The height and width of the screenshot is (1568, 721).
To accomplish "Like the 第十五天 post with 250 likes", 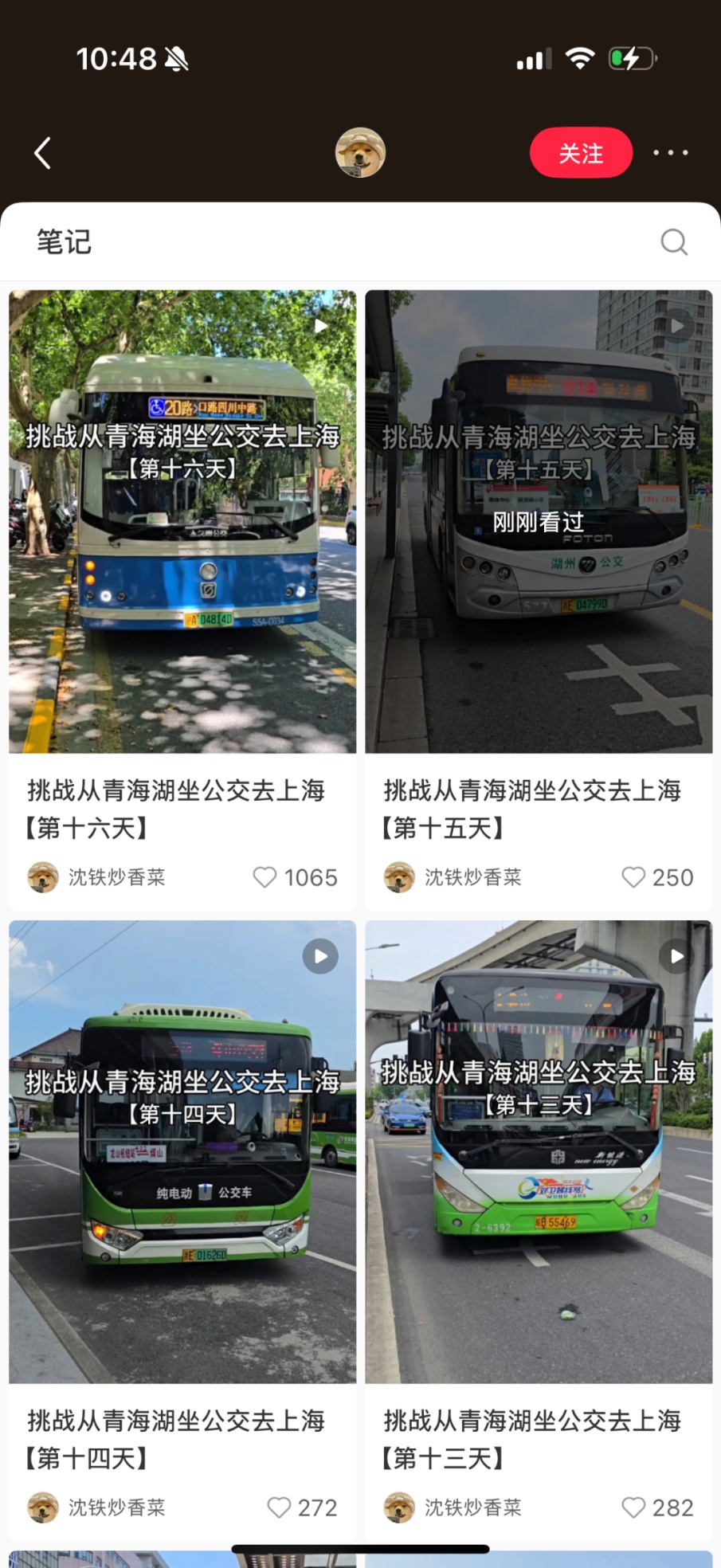I will [x=633, y=877].
